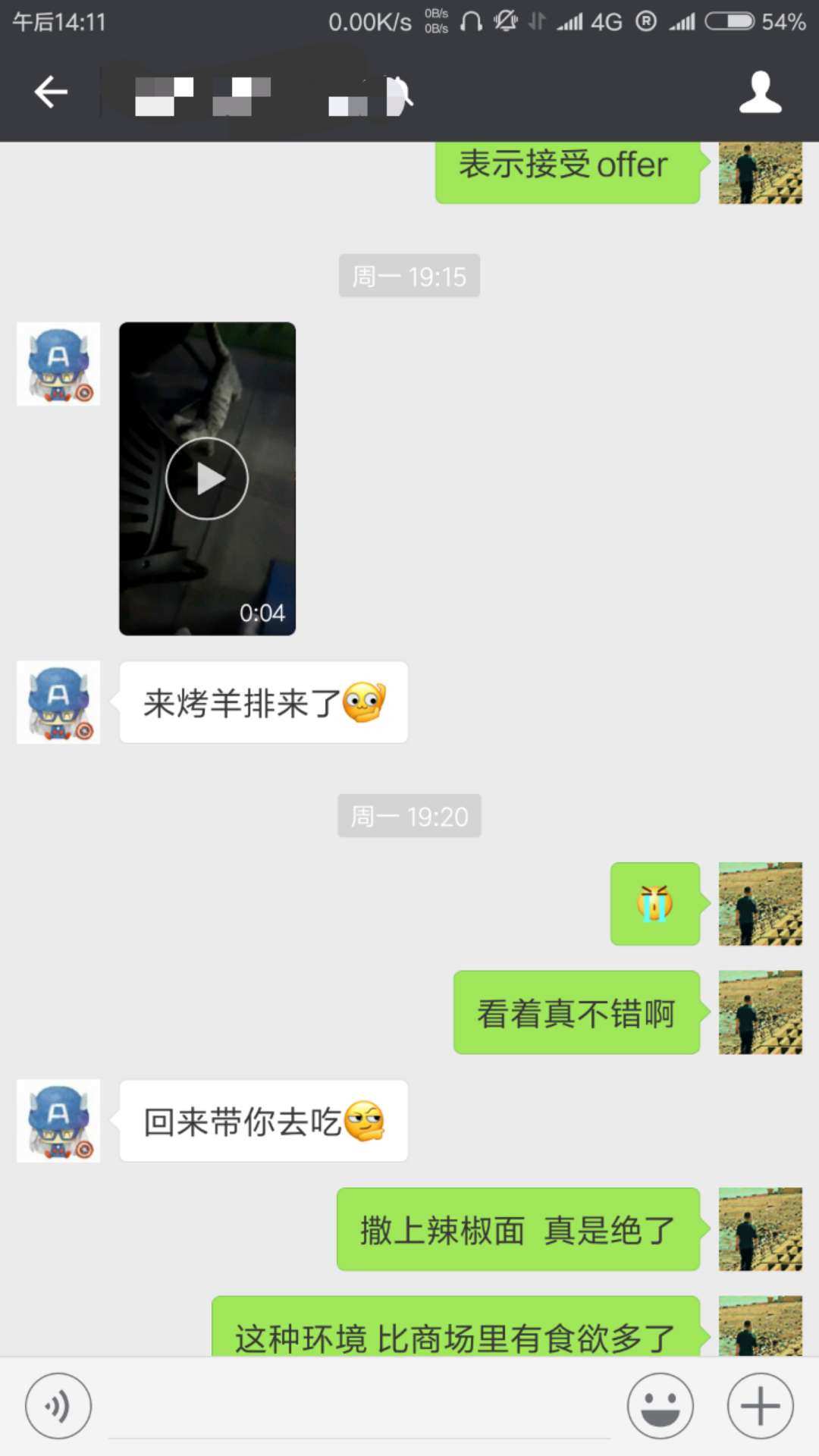Tap the message text field

[x=359, y=1410]
